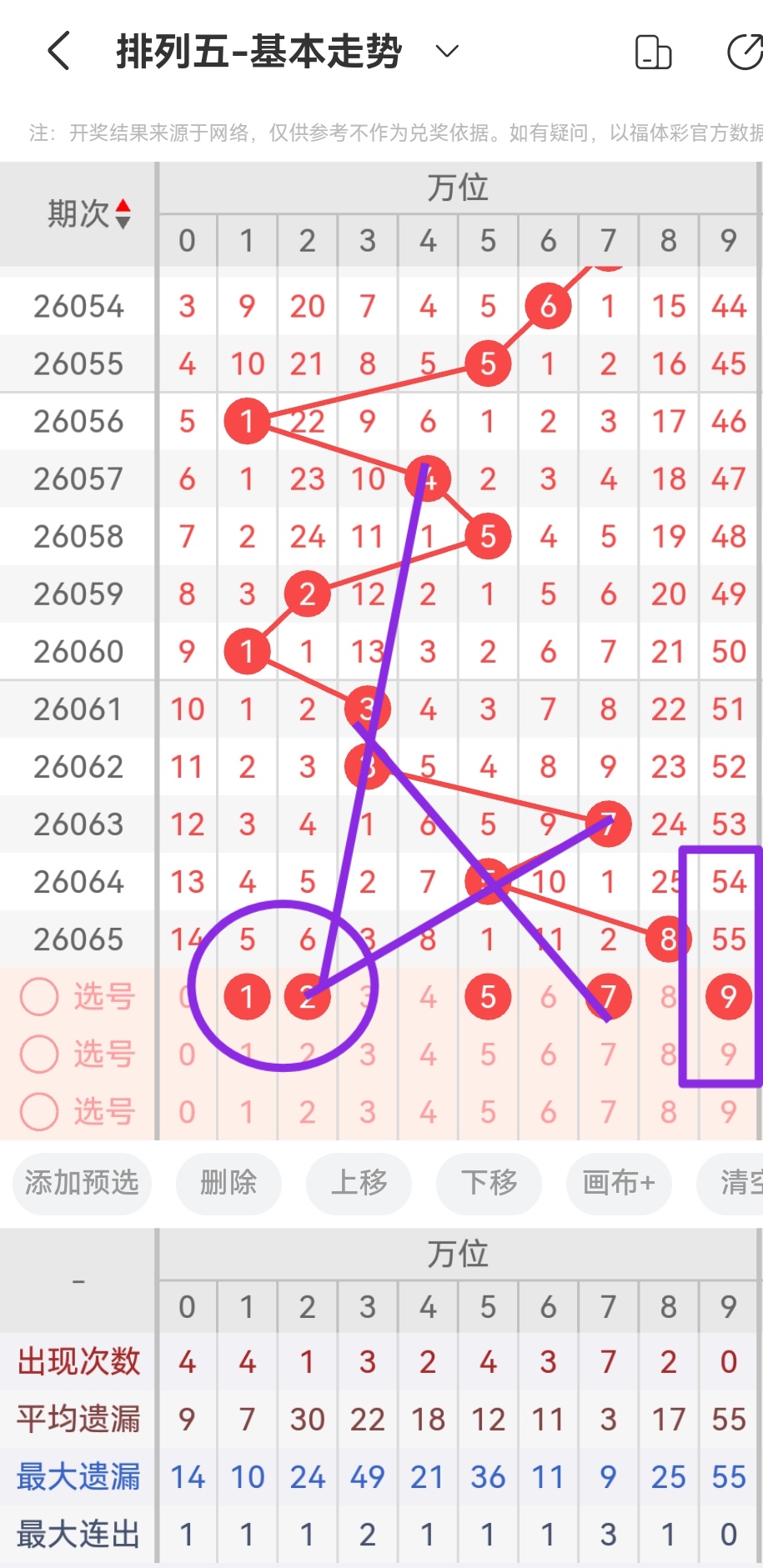Open the 排列五-基本走势 chart type dropdown
The width and height of the screenshot is (763, 1568).
click(446, 52)
